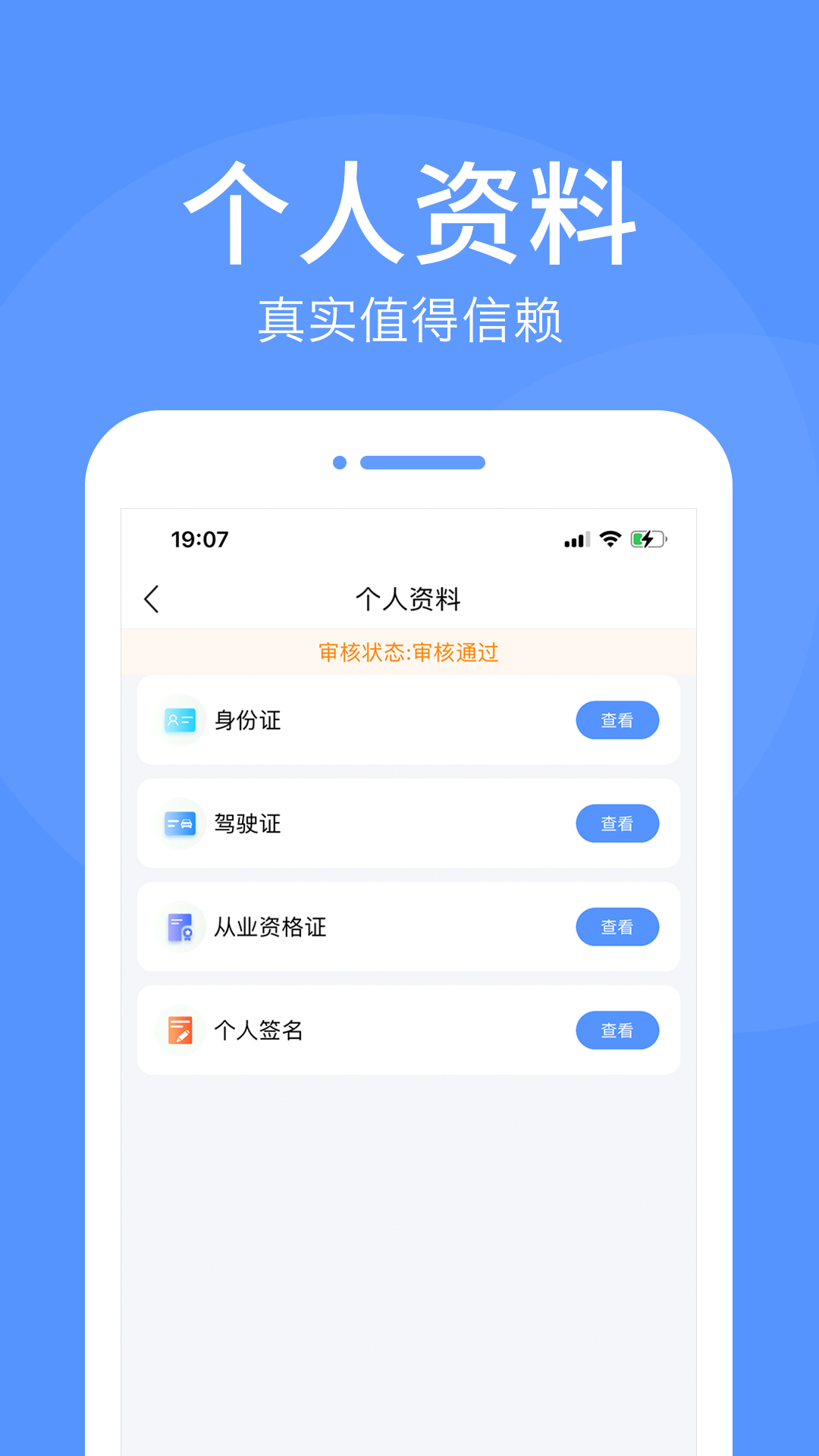Select the 个人资料 title text
This screenshot has height=1456, width=819.
point(409,598)
